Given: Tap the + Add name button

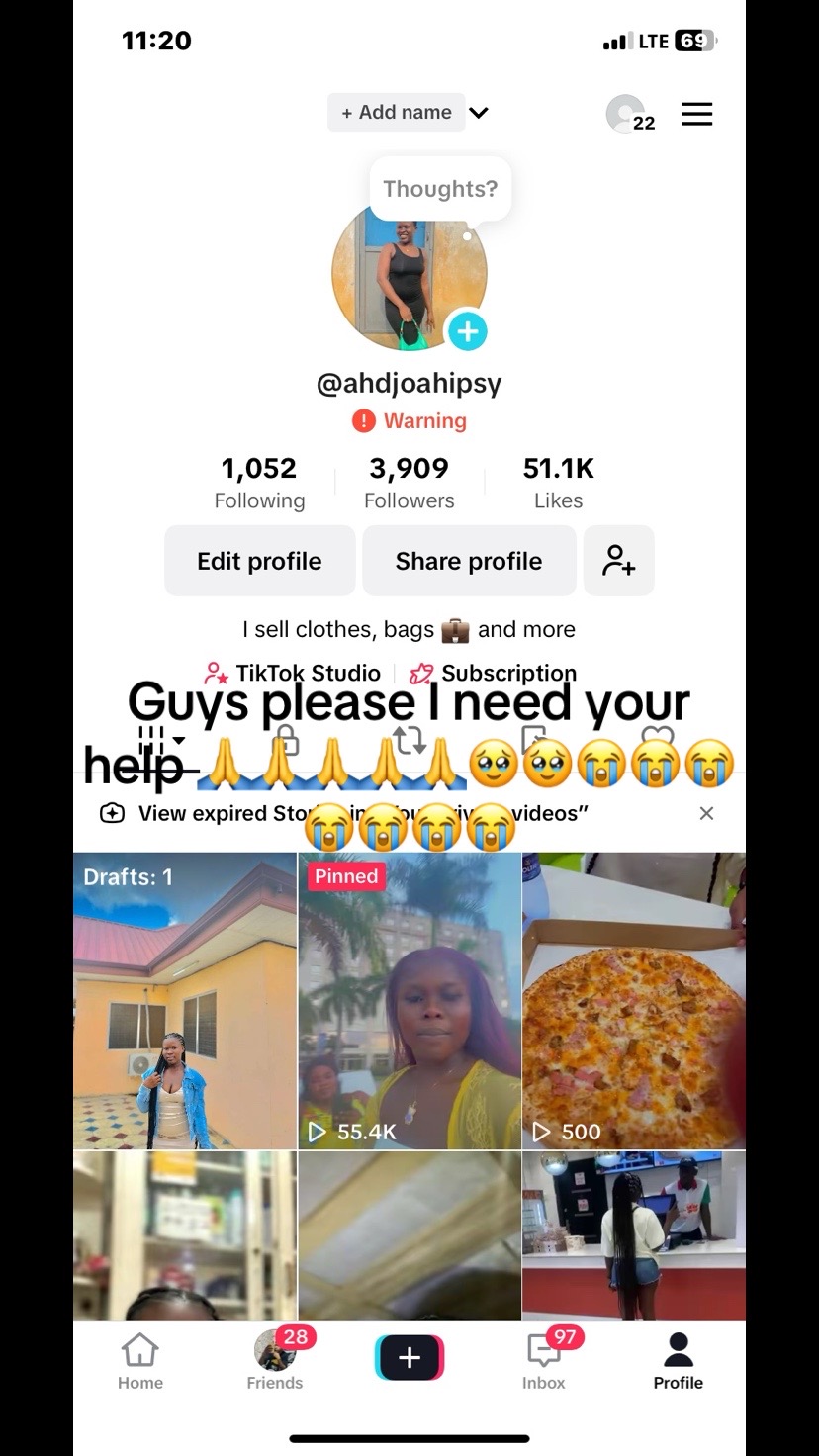Looking at the screenshot, I should tap(397, 113).
